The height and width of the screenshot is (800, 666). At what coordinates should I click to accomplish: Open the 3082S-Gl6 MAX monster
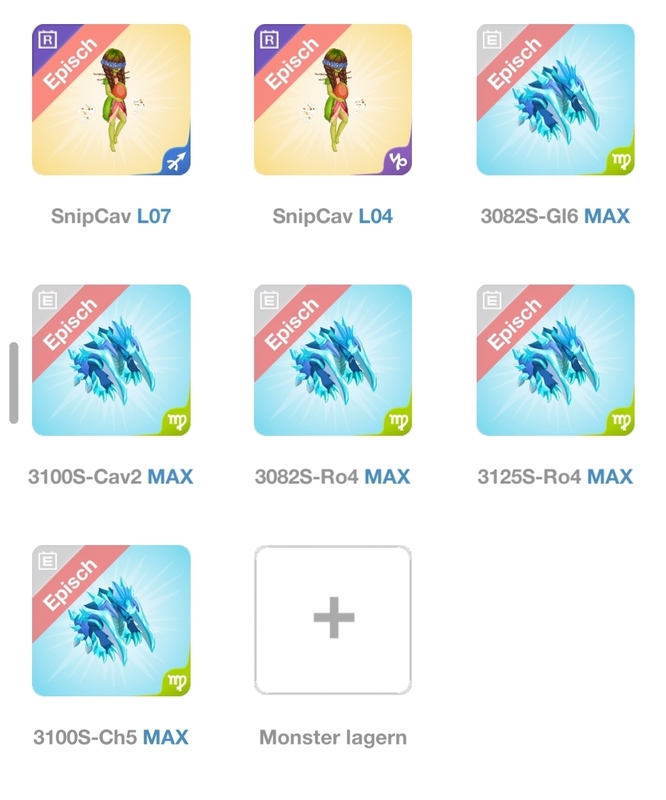(x=555, y=100)
